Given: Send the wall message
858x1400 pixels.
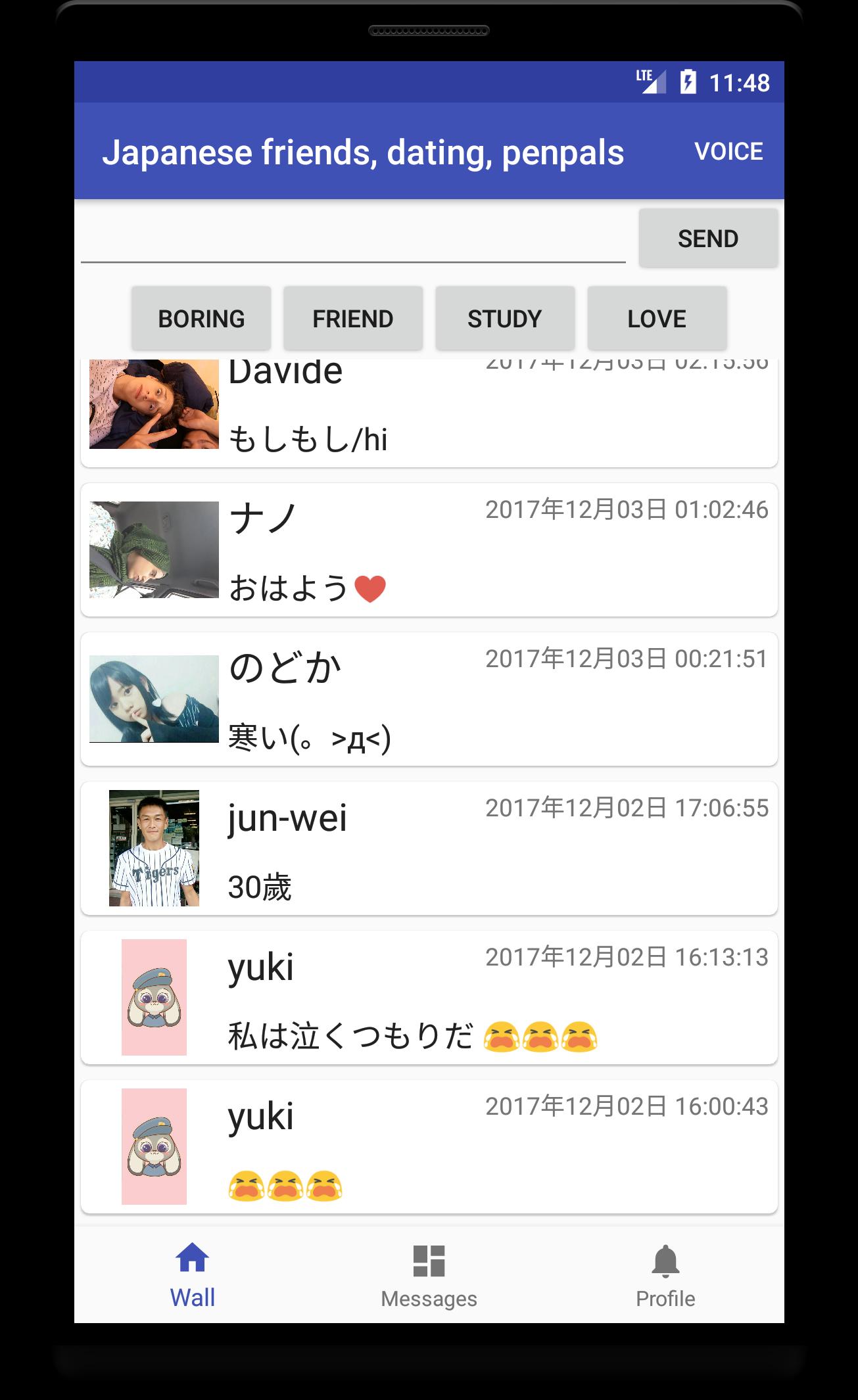Looking at the screenshot, I should (x=708, y=239).
